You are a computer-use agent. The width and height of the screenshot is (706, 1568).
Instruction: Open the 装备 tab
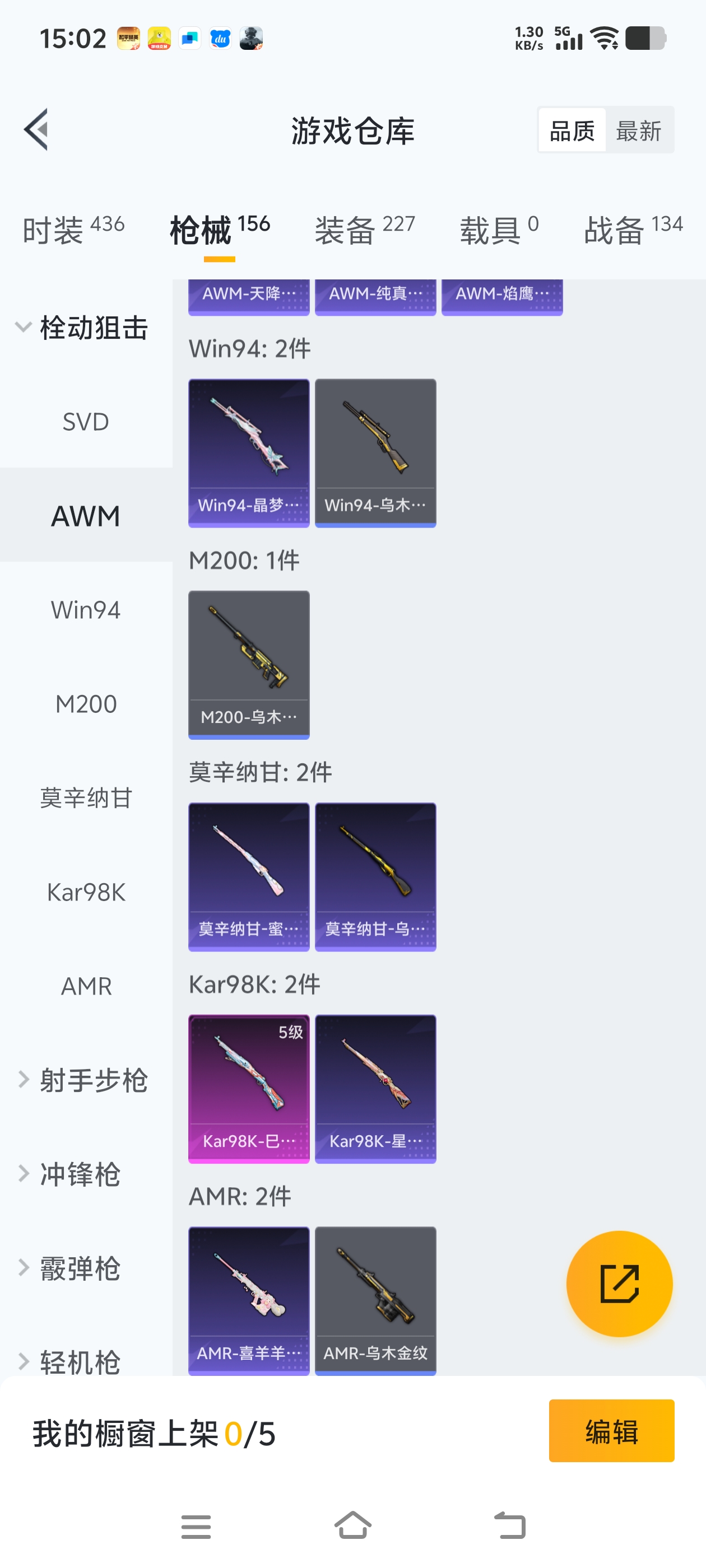tap(364, 230)
